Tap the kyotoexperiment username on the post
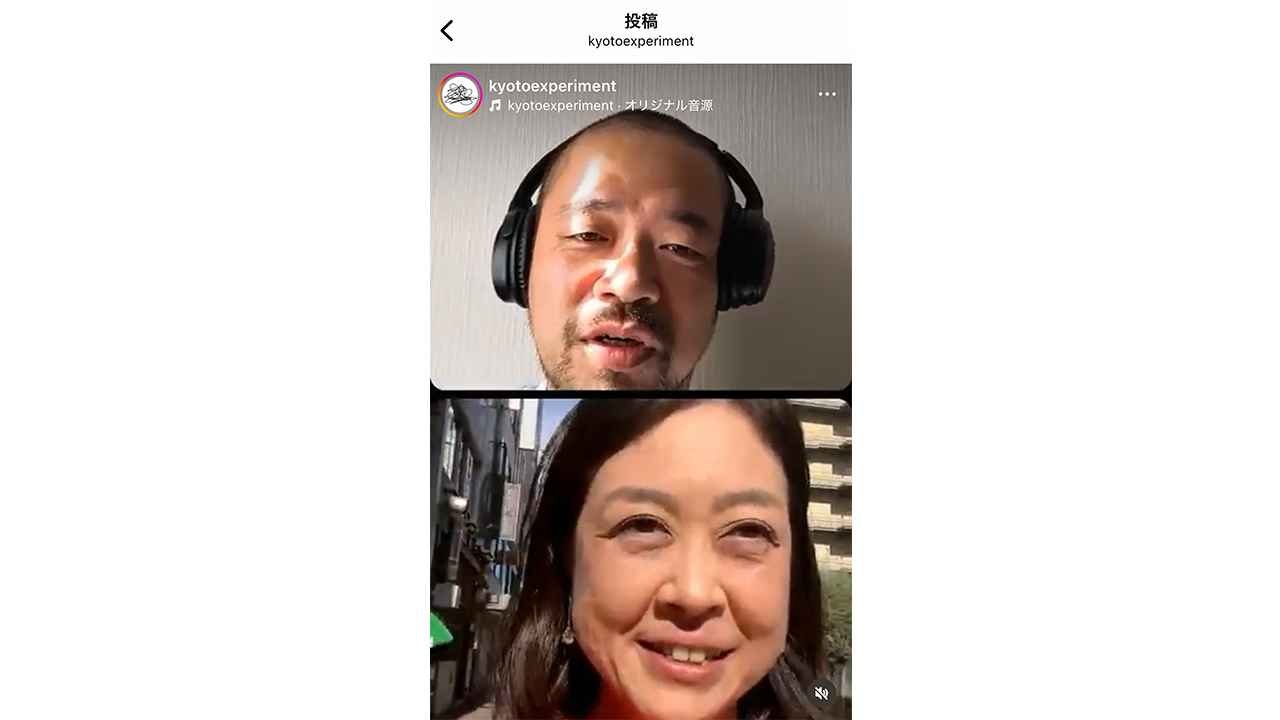This screenshot has height=720, width=1280. pyautogui.click(x=552, y=86)
